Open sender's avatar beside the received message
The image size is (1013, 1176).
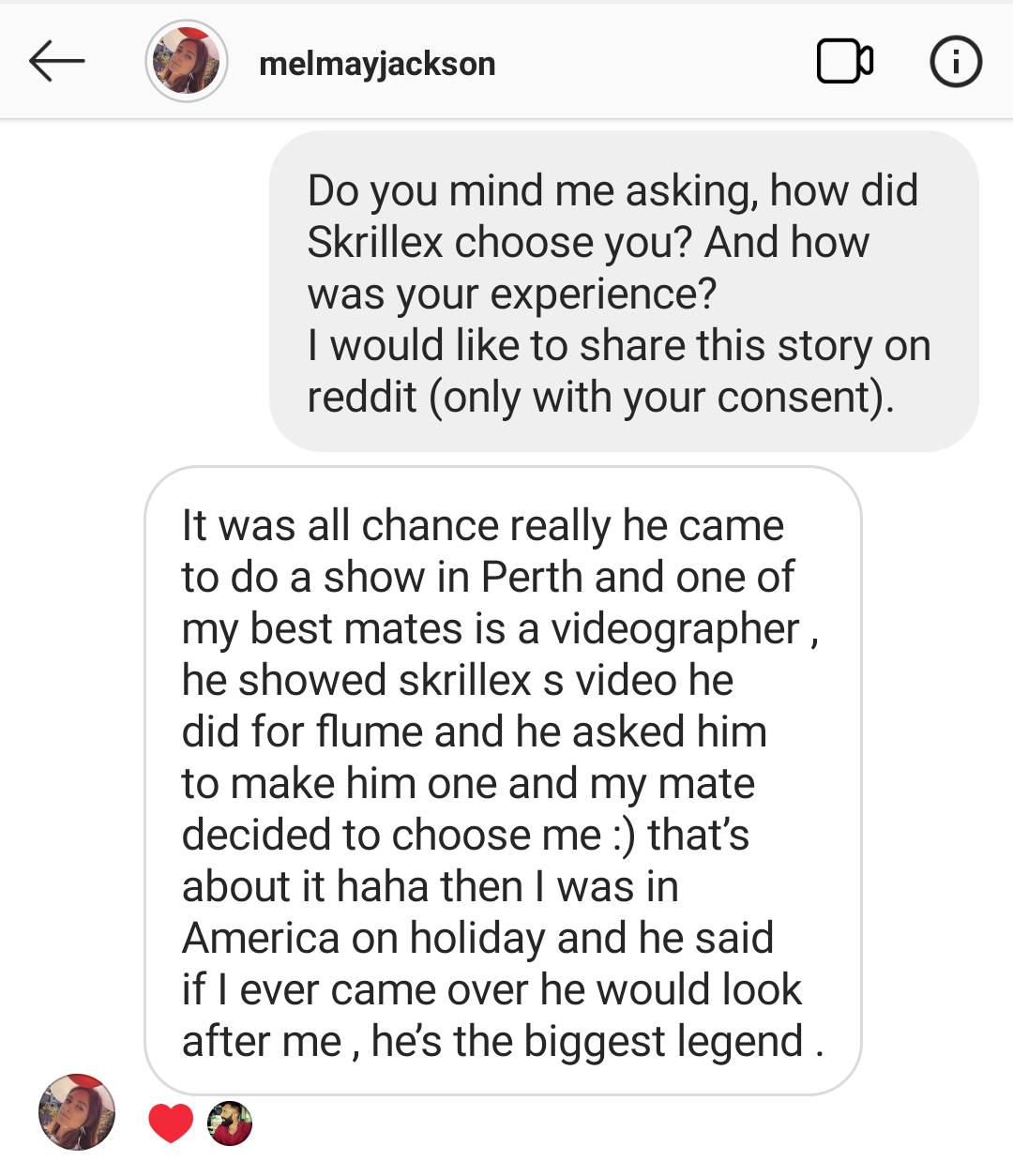coord(77,1112)
